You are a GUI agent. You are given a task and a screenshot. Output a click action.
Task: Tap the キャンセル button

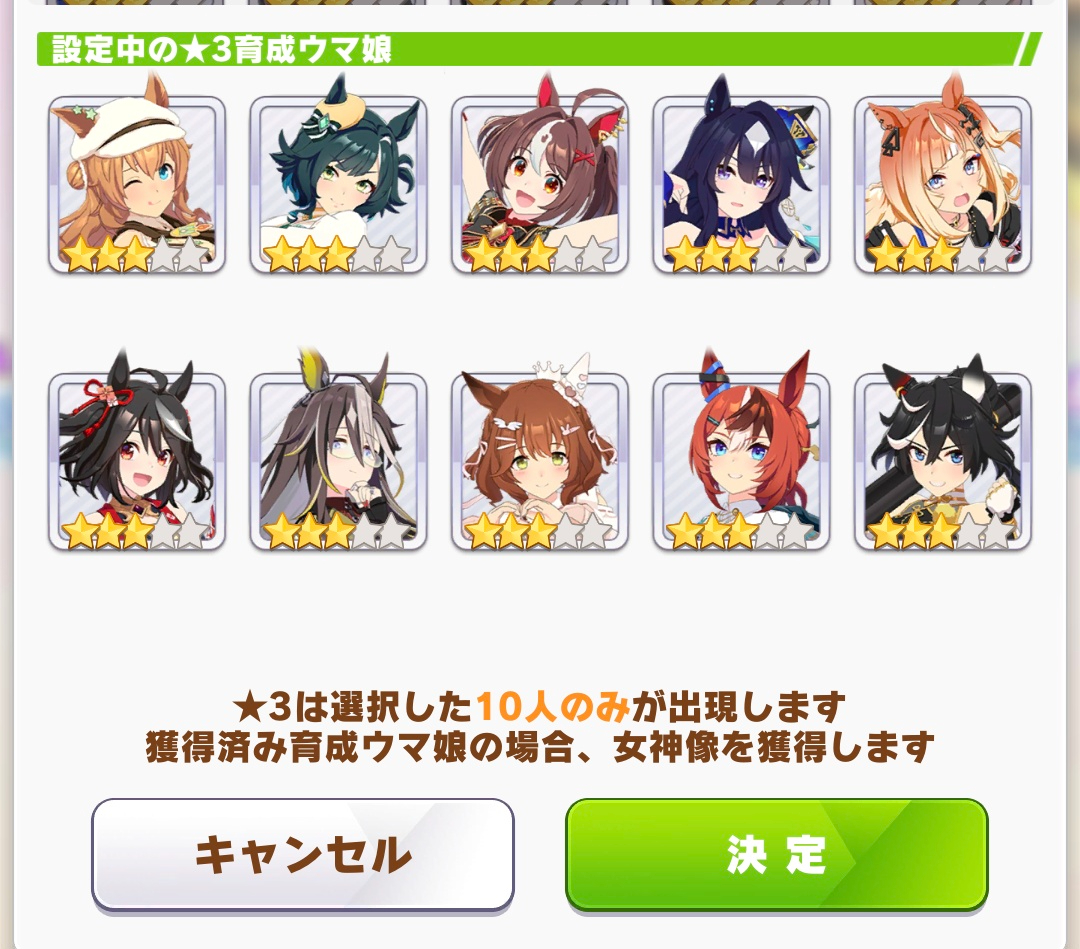[x=302, y=854]
